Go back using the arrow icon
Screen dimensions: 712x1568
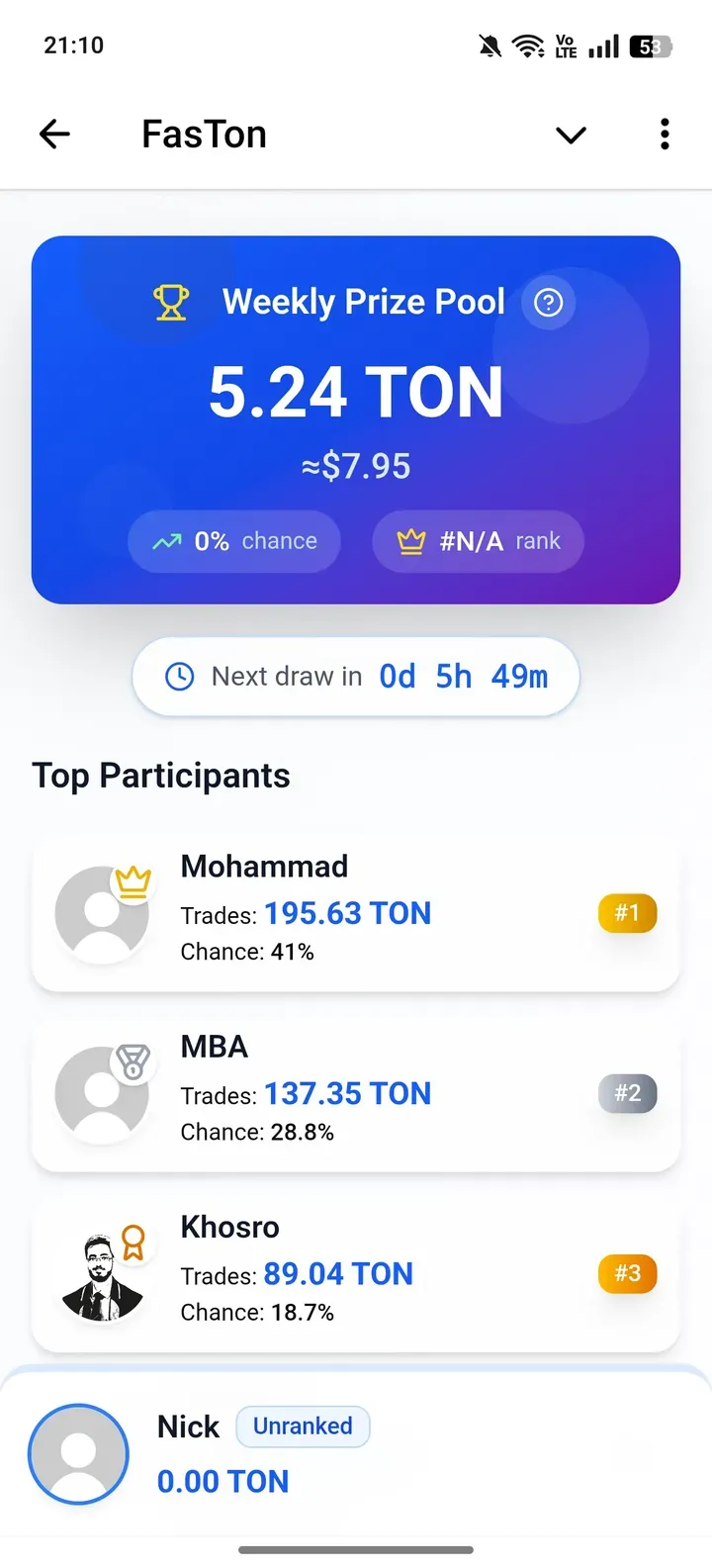coord(54,135)
